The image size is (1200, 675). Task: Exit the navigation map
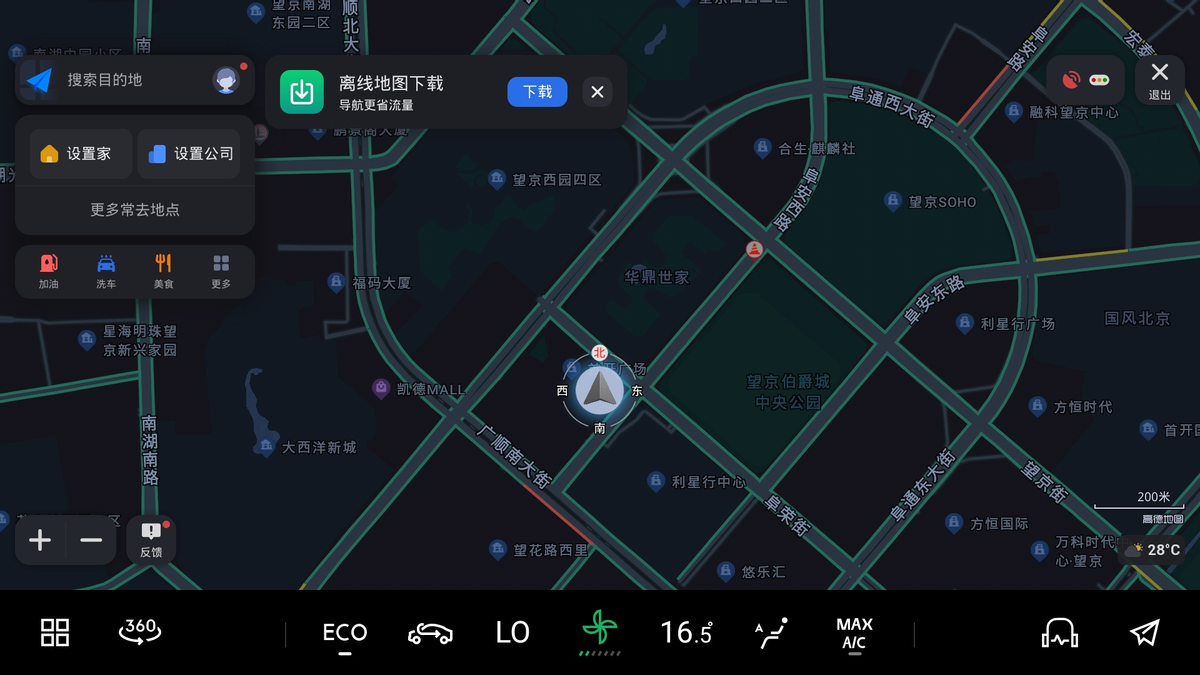point(1159,80)
